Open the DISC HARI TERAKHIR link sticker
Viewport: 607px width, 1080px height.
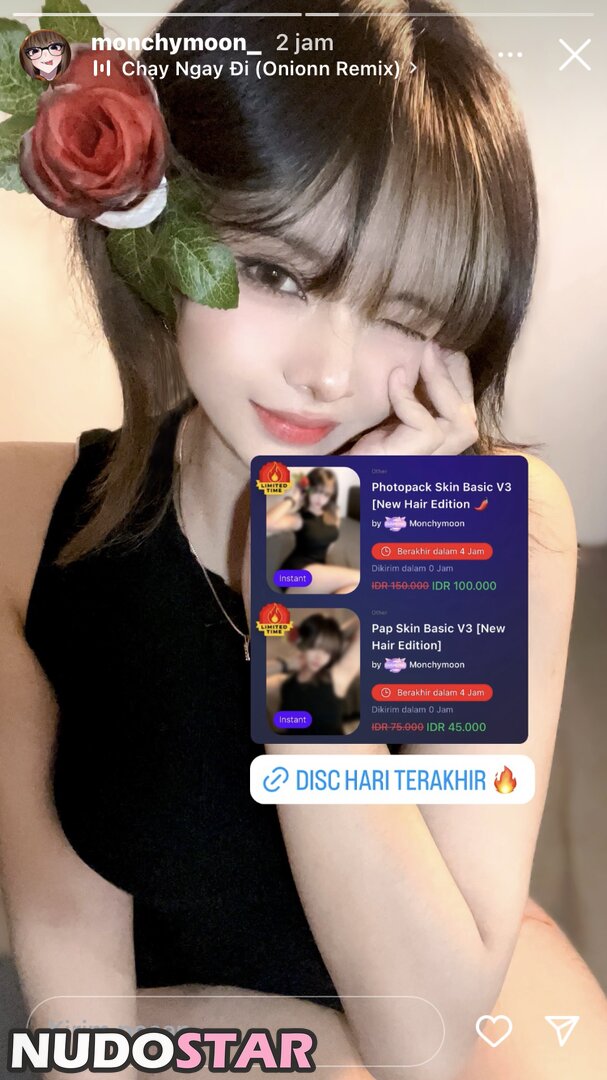tap(391, 780)
